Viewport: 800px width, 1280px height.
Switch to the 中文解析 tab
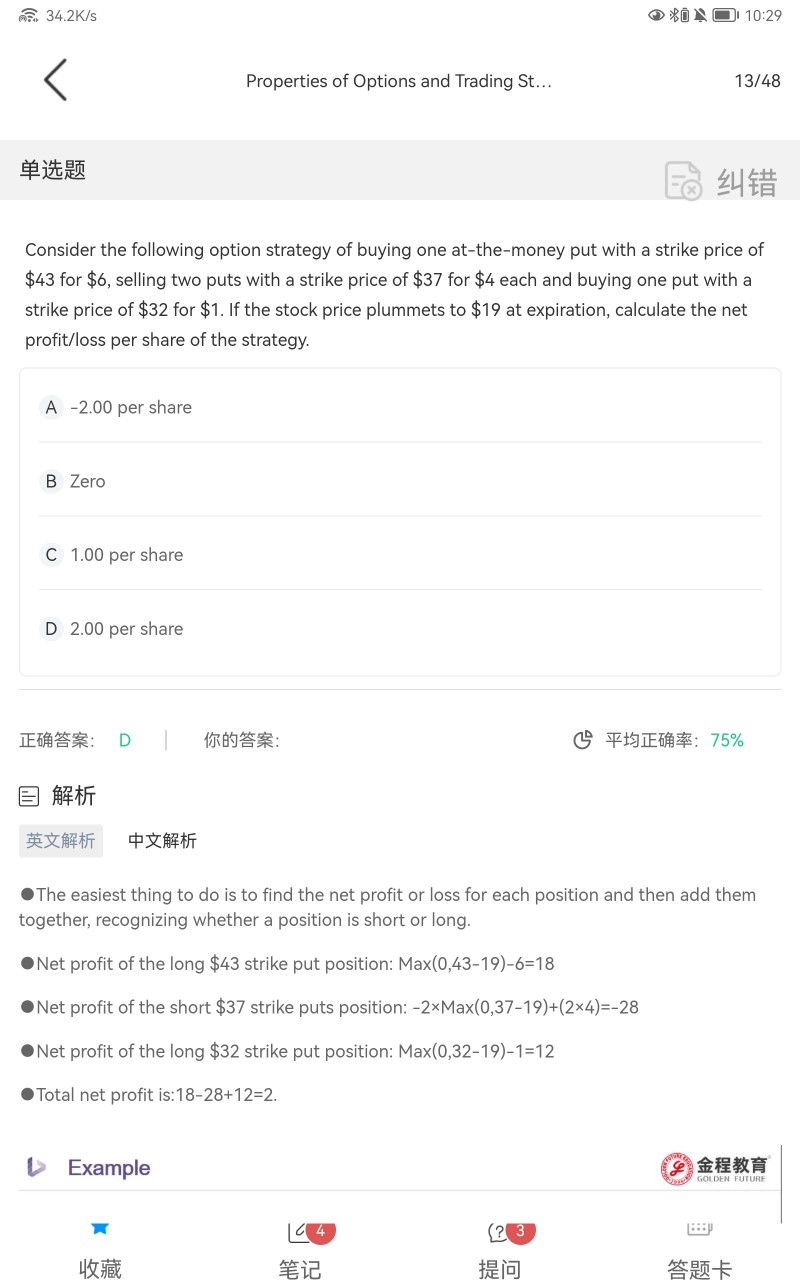(x=162, y=841)
